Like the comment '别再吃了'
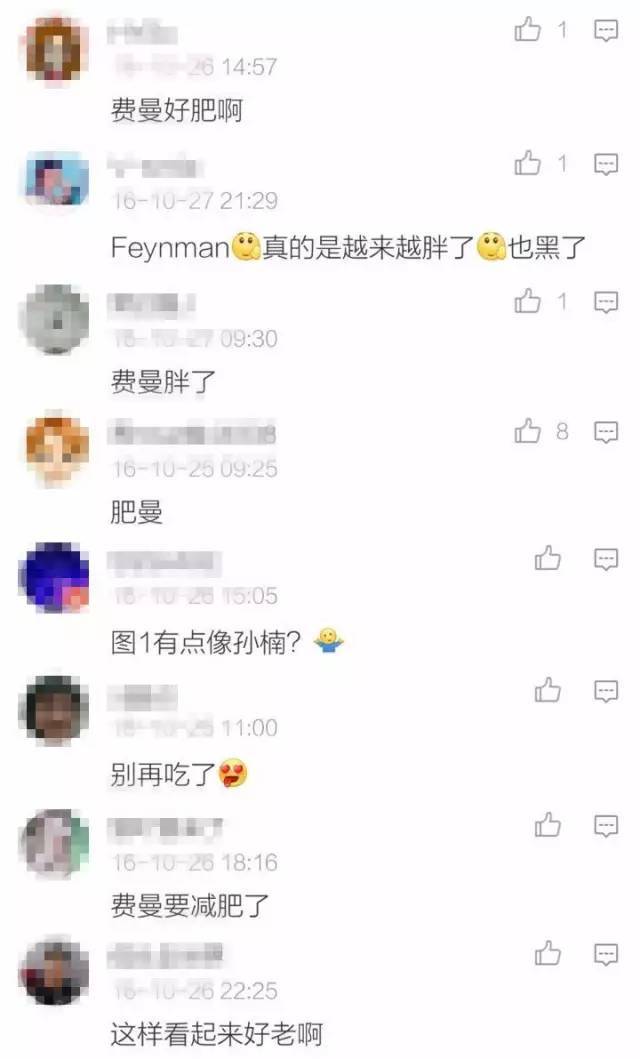This screenshot has height=1059, width=640. [548, 691]
